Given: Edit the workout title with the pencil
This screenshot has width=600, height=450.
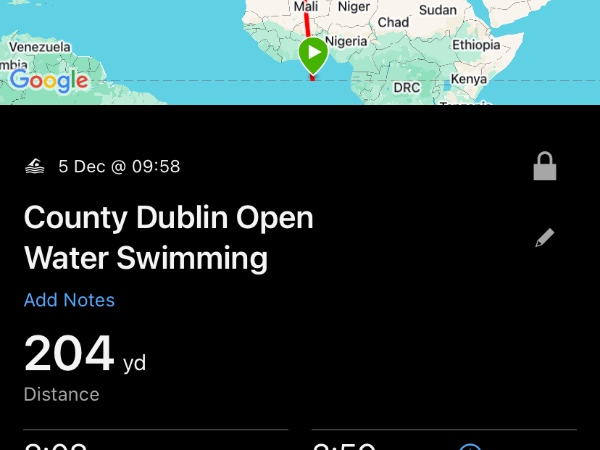Looking at the screenshot, I should pyautogui.click(x=544, y=238).
